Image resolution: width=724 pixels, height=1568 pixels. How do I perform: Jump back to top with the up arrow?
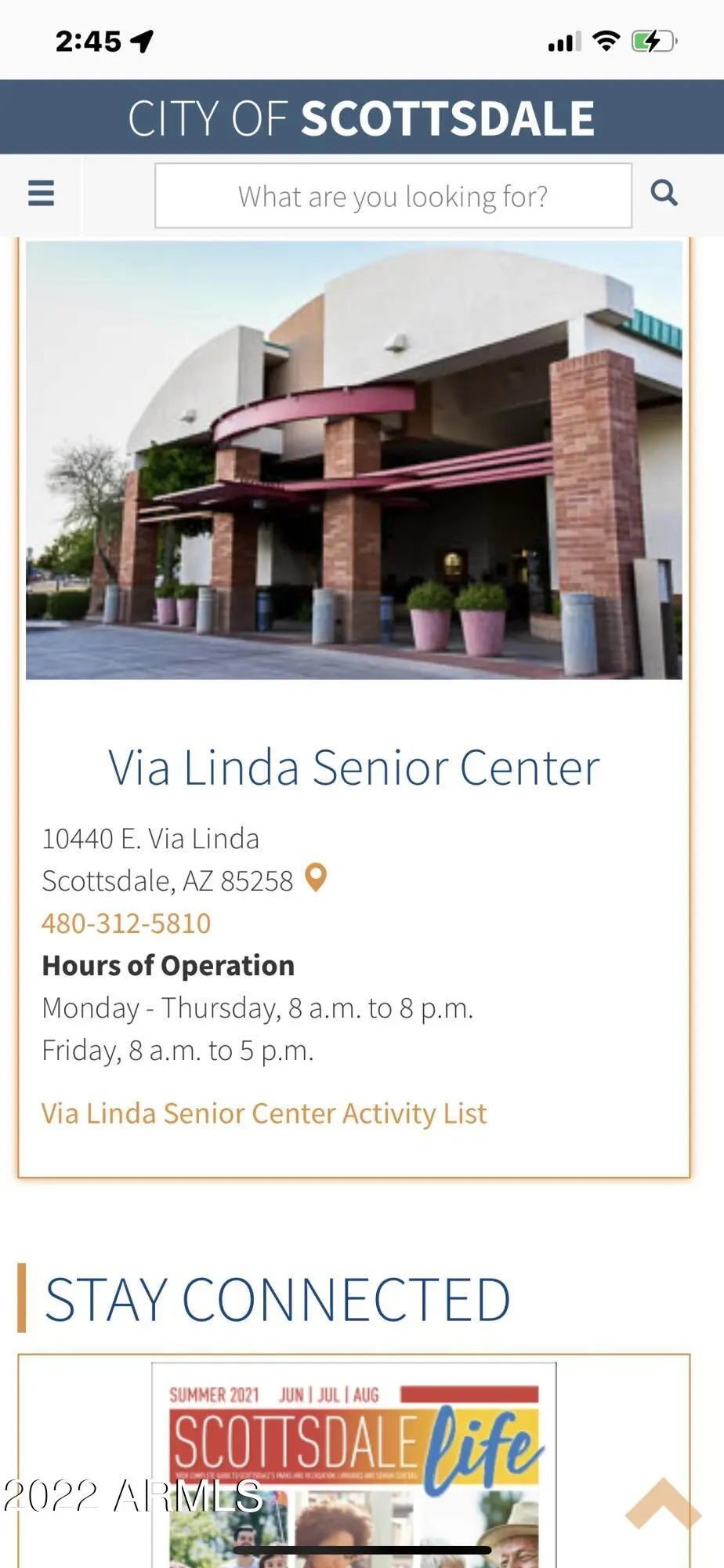tap(663, 1504)
